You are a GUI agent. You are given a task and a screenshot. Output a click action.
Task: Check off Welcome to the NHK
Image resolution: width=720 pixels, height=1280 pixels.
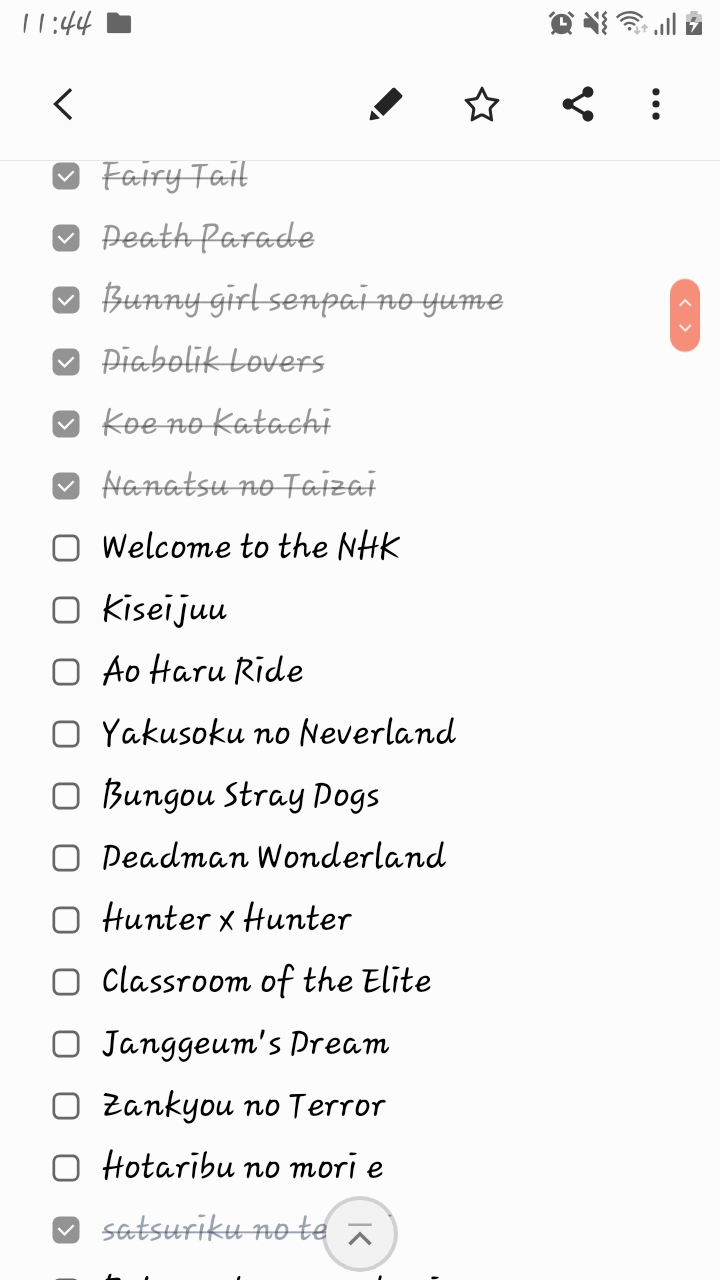pos(66,548)
